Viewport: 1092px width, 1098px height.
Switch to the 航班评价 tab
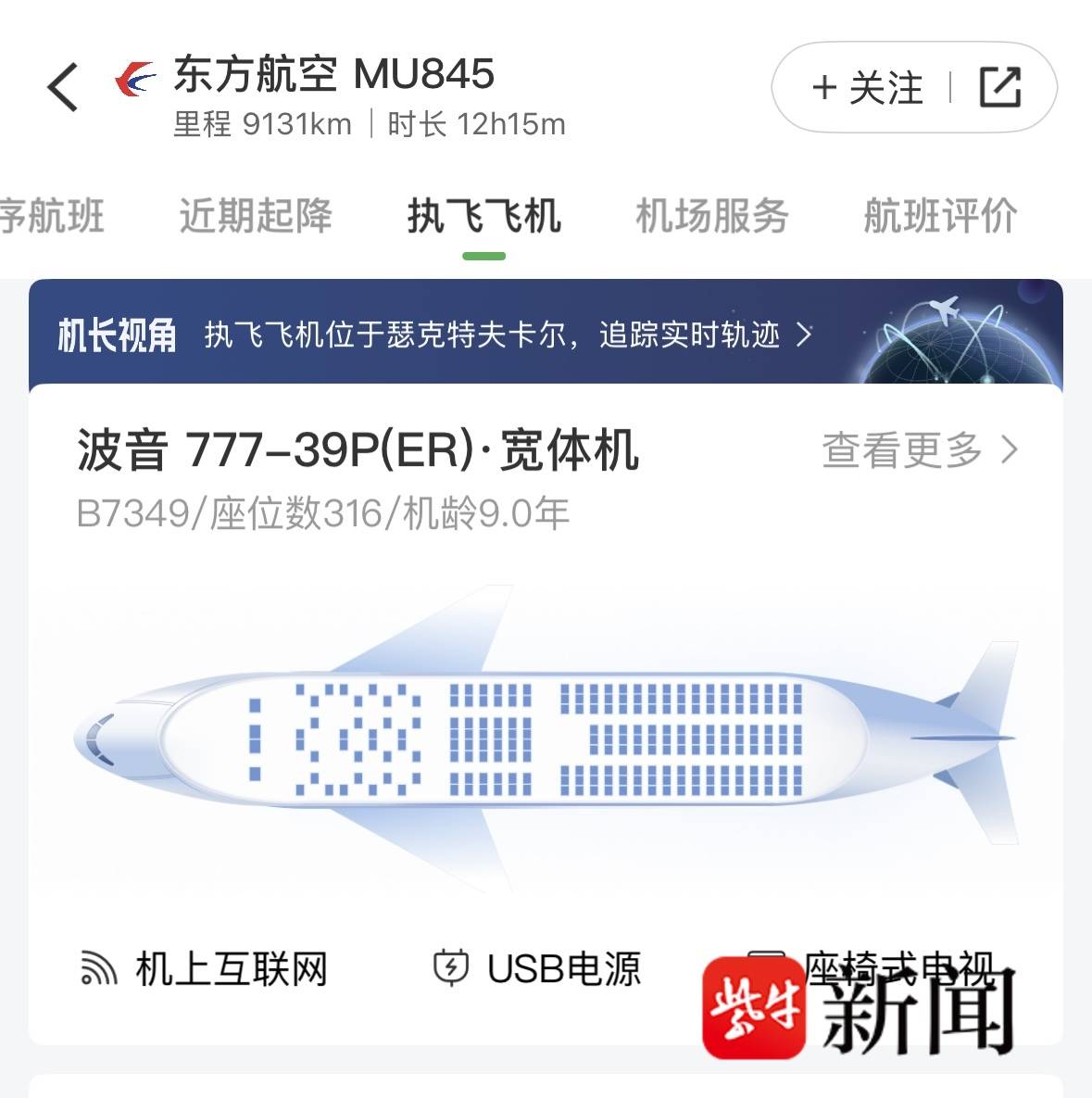940,216
